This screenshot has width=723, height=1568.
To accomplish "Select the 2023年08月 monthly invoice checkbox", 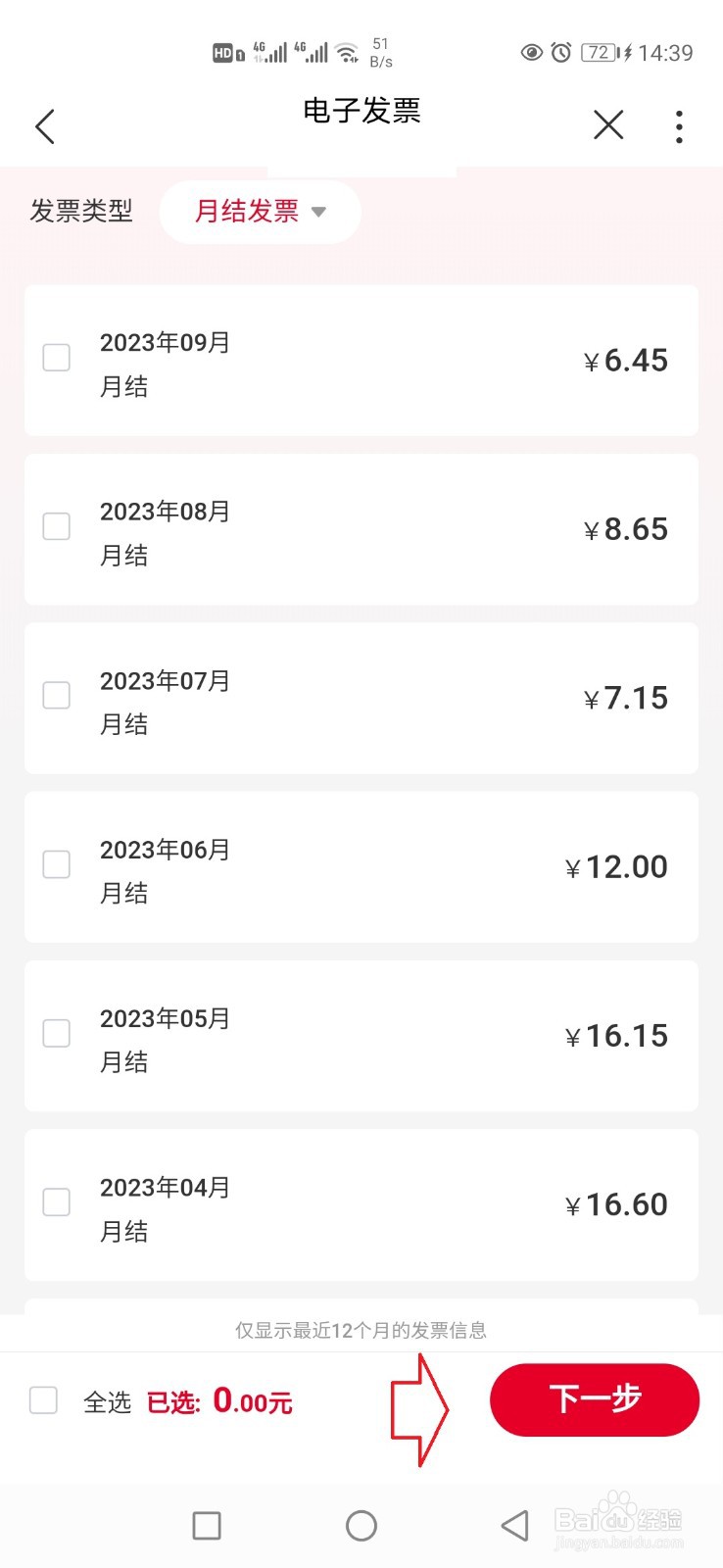I will click(x=57, y=526).
